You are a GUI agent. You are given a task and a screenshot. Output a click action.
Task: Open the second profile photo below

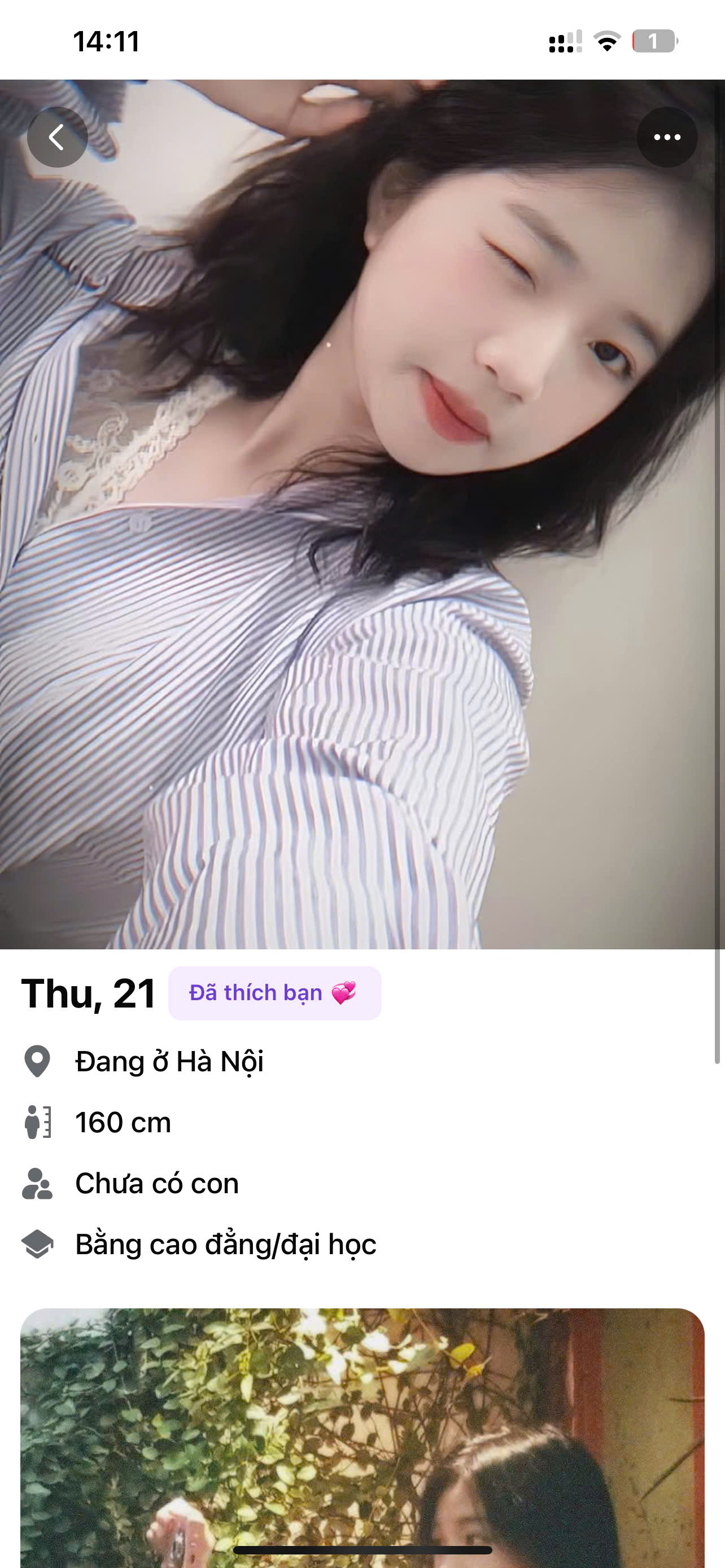pyautogui.click(x=362, y=1436)
